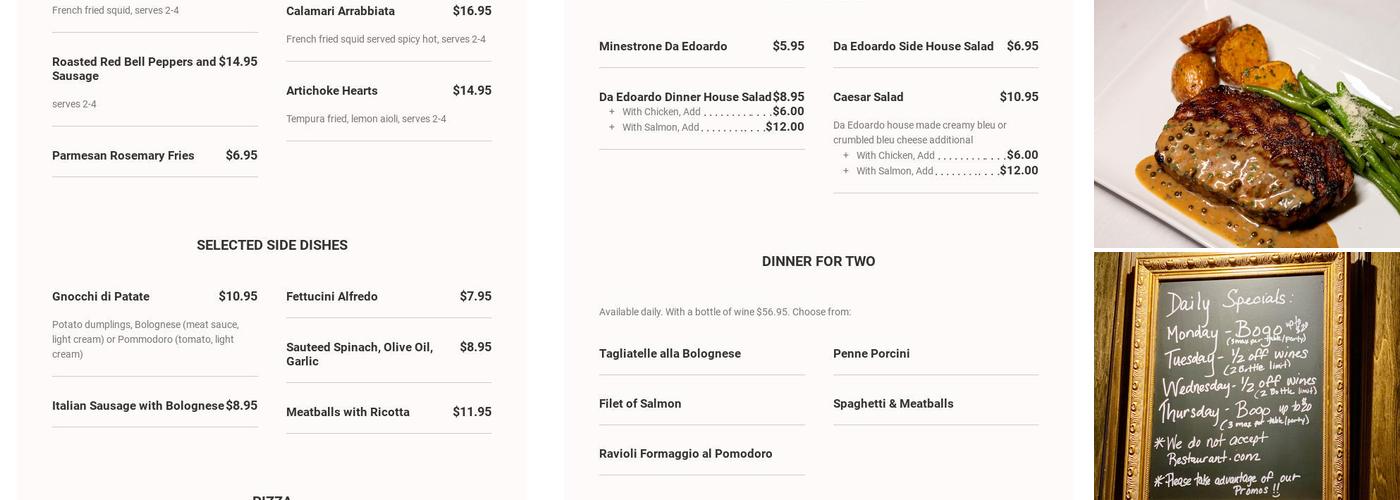Open the Daily Specials chalkboard photo

click(1246, 377)
